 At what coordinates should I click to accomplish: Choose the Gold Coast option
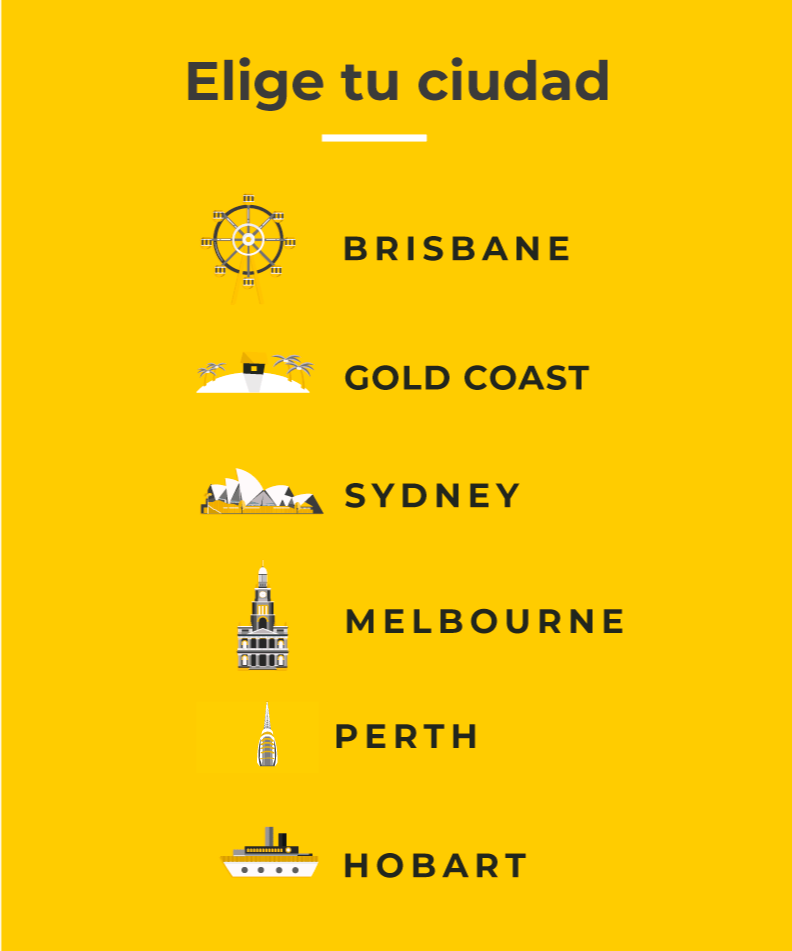tap(466, 378)
